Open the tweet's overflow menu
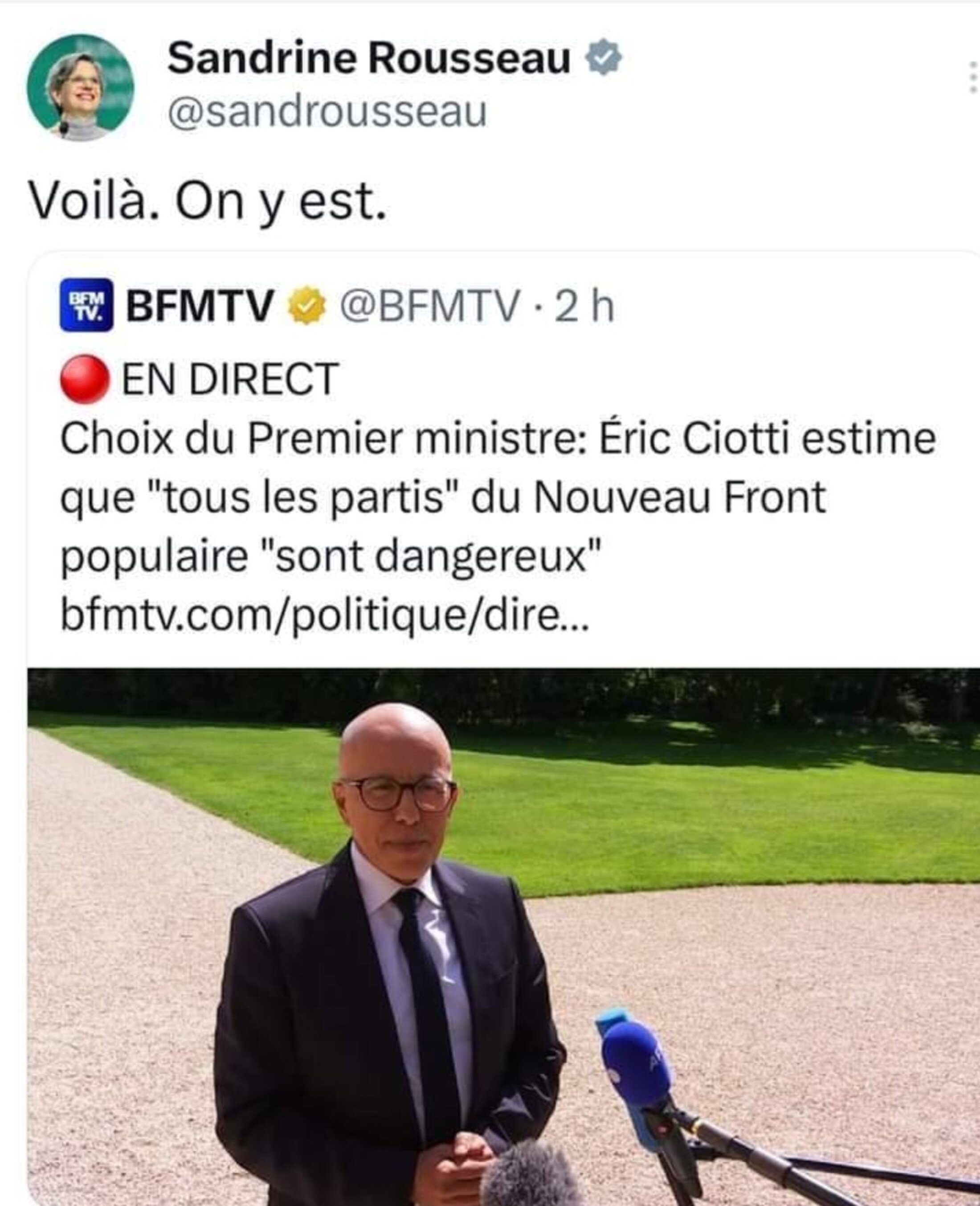 (x=972, y=78)
